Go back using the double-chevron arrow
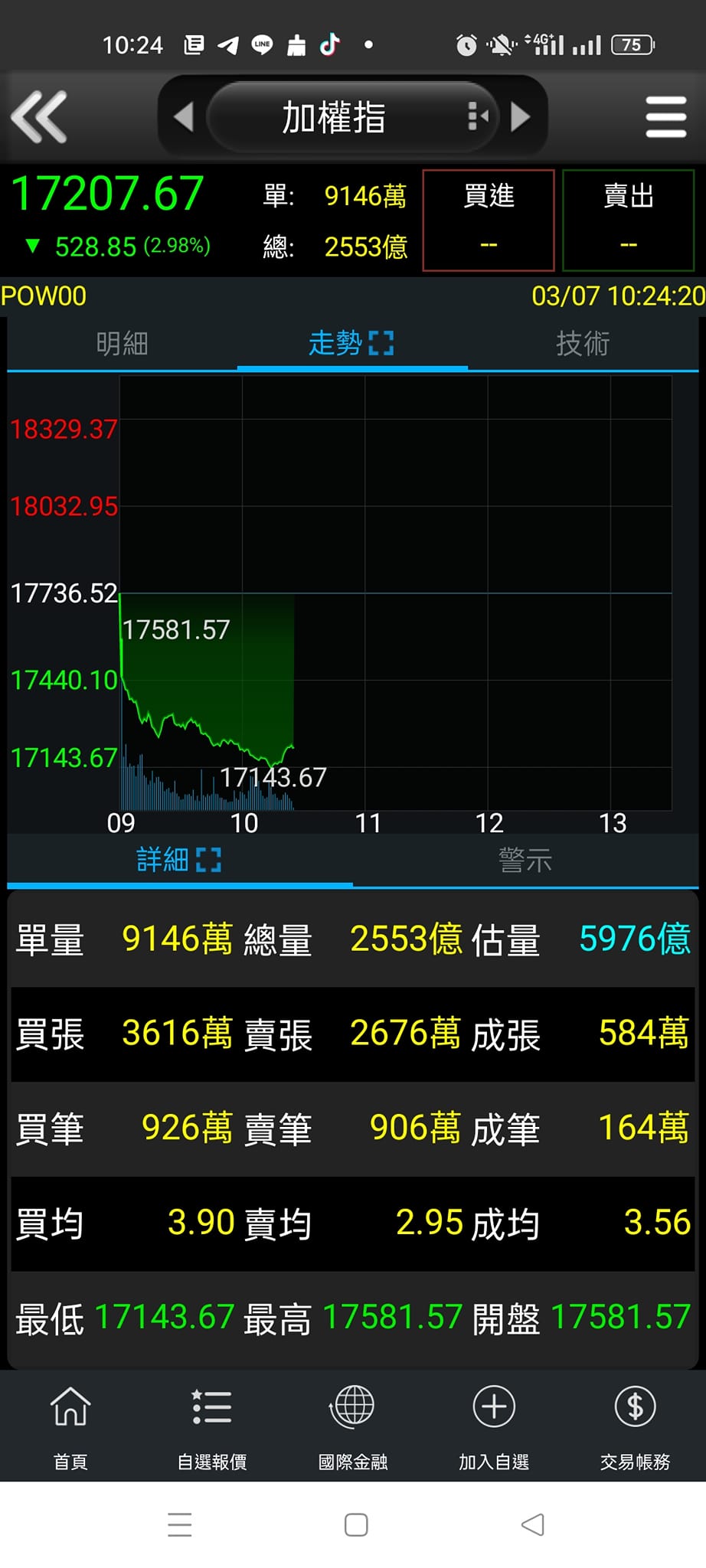 pos(39,117)
